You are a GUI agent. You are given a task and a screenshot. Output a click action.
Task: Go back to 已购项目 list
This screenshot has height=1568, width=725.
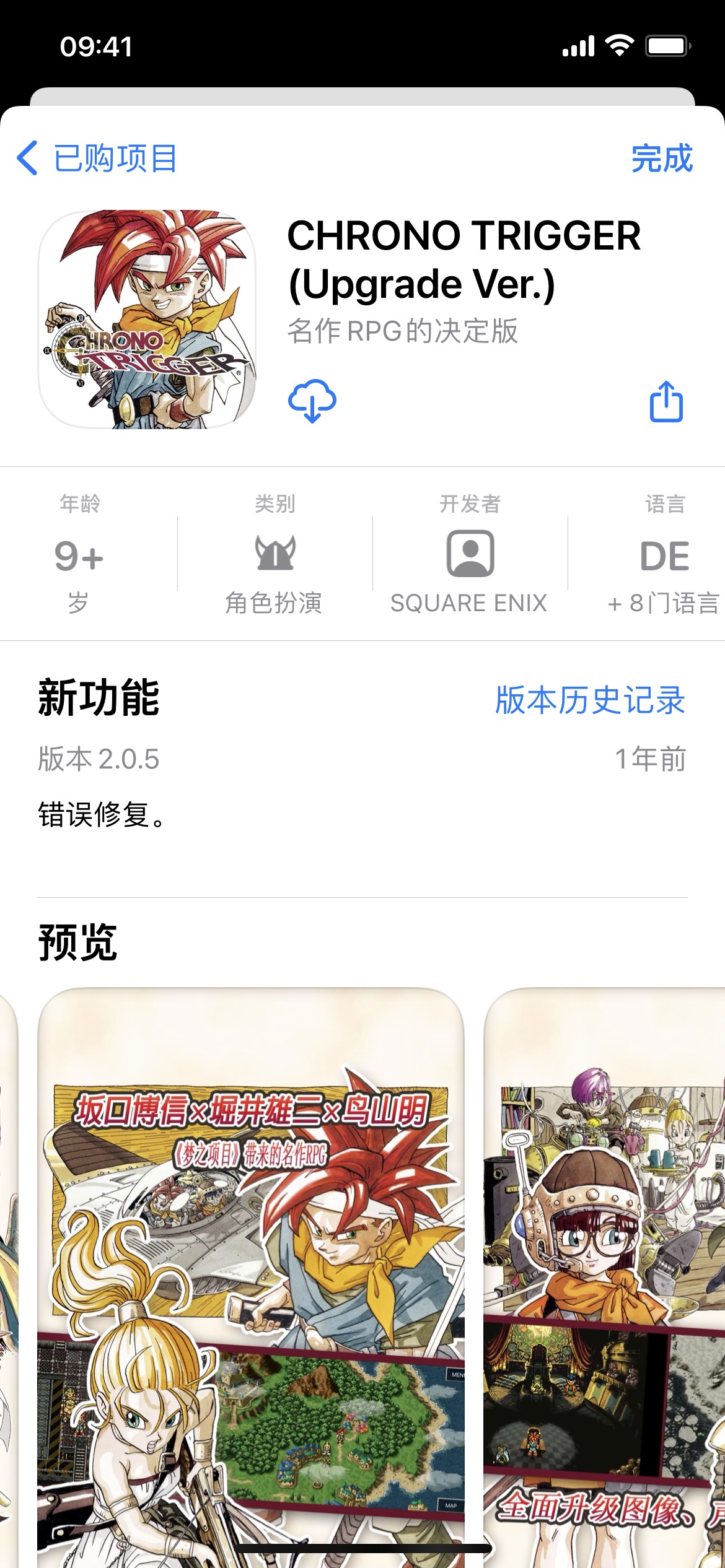point(97,159)
